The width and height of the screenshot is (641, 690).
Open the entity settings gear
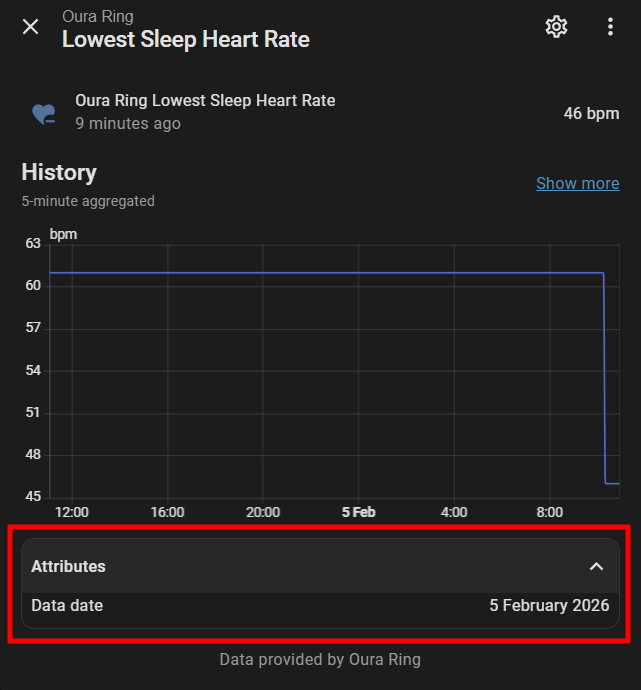(556, 27)
